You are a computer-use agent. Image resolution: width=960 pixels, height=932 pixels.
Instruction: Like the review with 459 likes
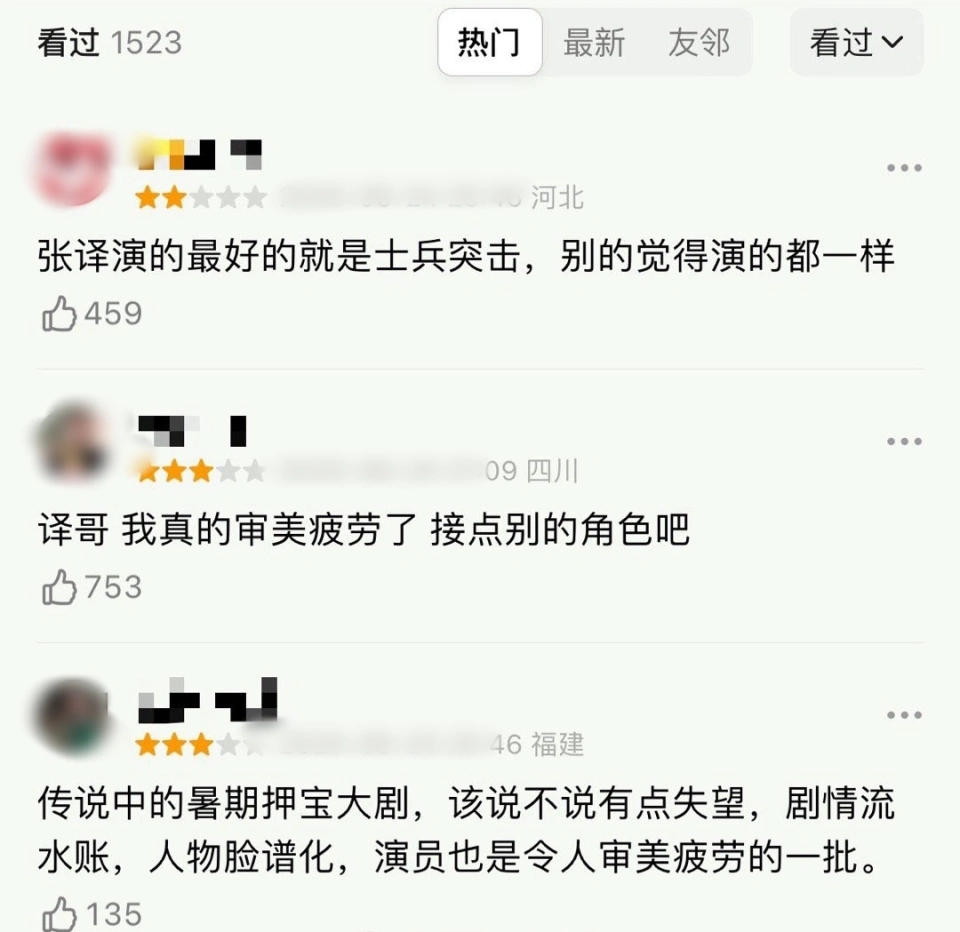coord(60,315)
